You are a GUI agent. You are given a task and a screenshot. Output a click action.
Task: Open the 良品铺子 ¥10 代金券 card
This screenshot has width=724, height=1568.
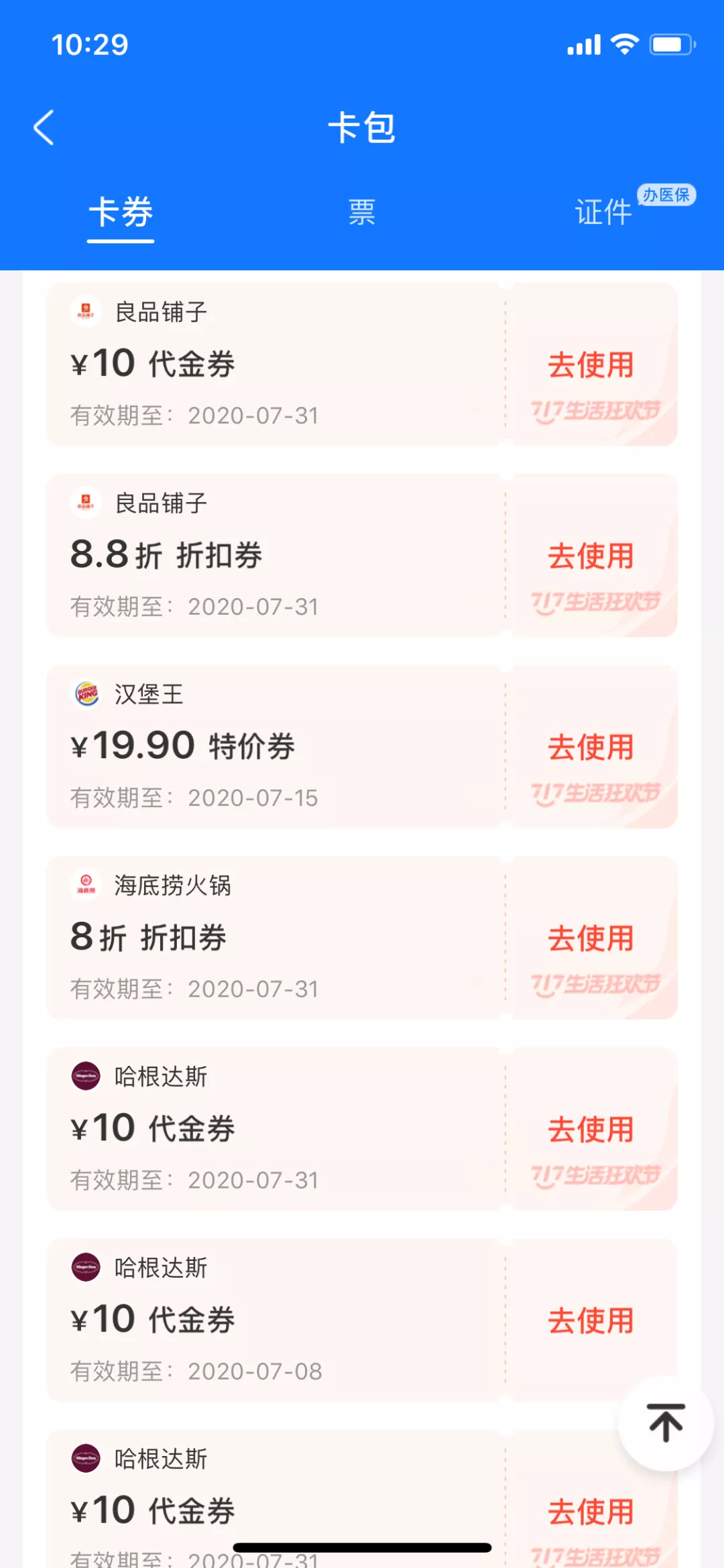(x=275, y=364)
